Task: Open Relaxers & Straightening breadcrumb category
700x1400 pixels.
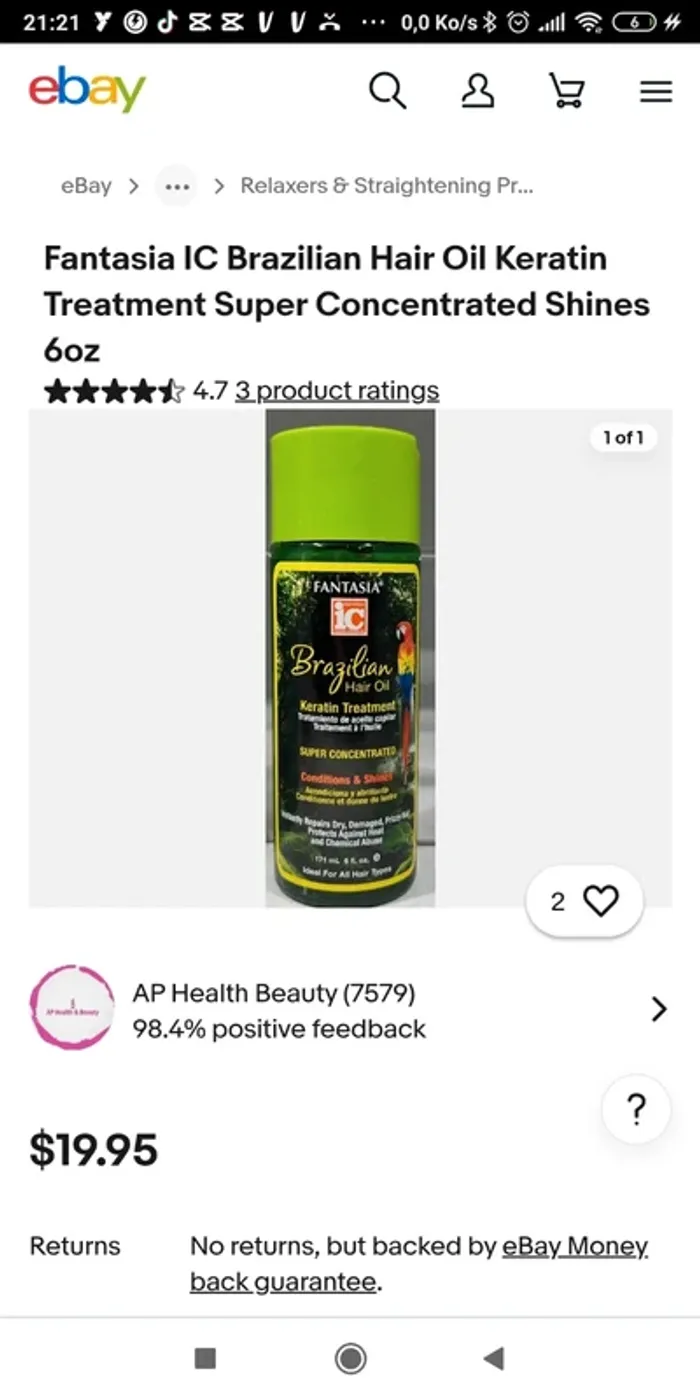Action: pyautogui.click(x=386, y=186)
